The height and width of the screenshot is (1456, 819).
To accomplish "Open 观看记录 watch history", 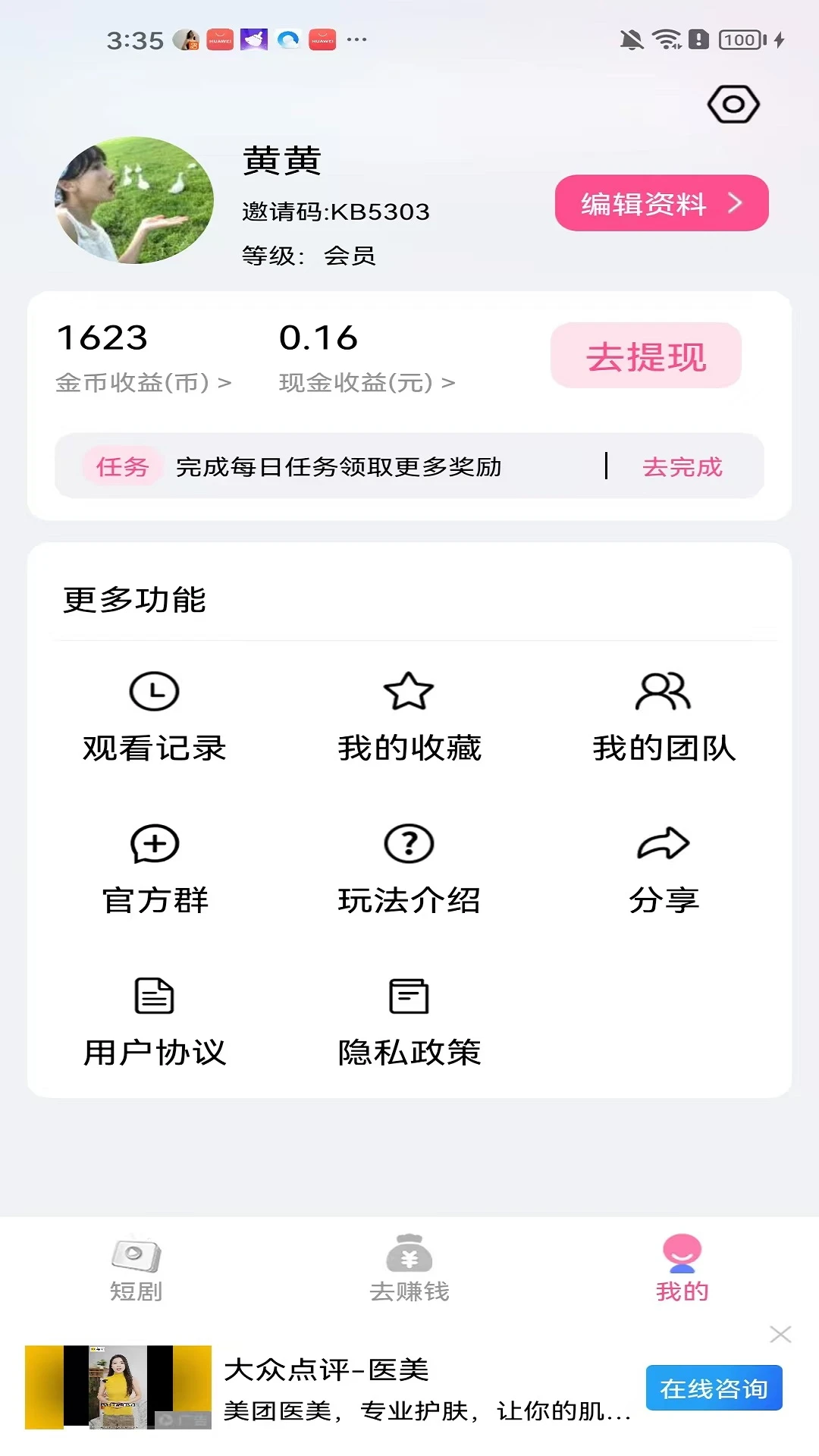I will coord(155,717).
